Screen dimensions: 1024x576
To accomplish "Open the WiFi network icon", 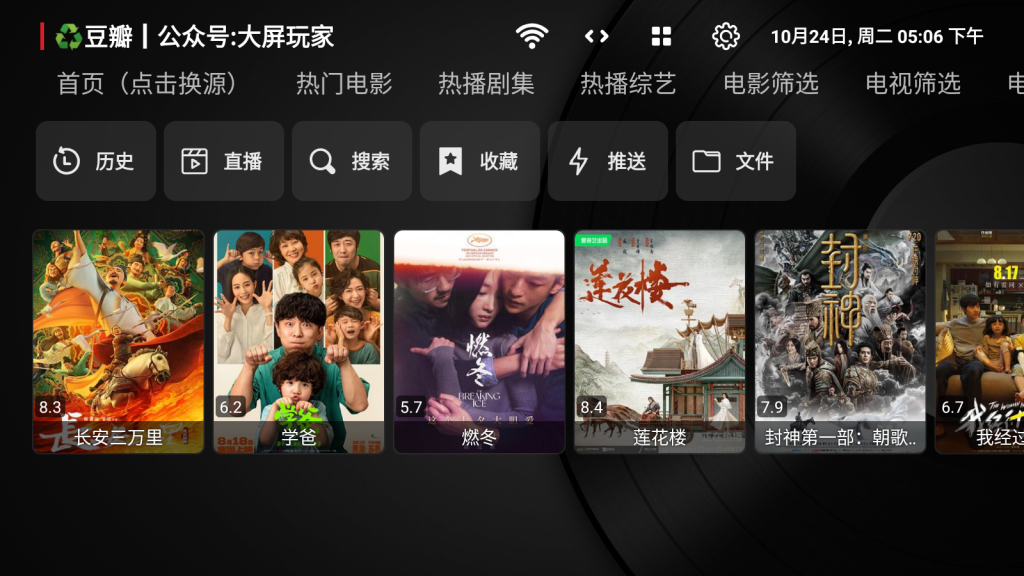I will (532, 37).
